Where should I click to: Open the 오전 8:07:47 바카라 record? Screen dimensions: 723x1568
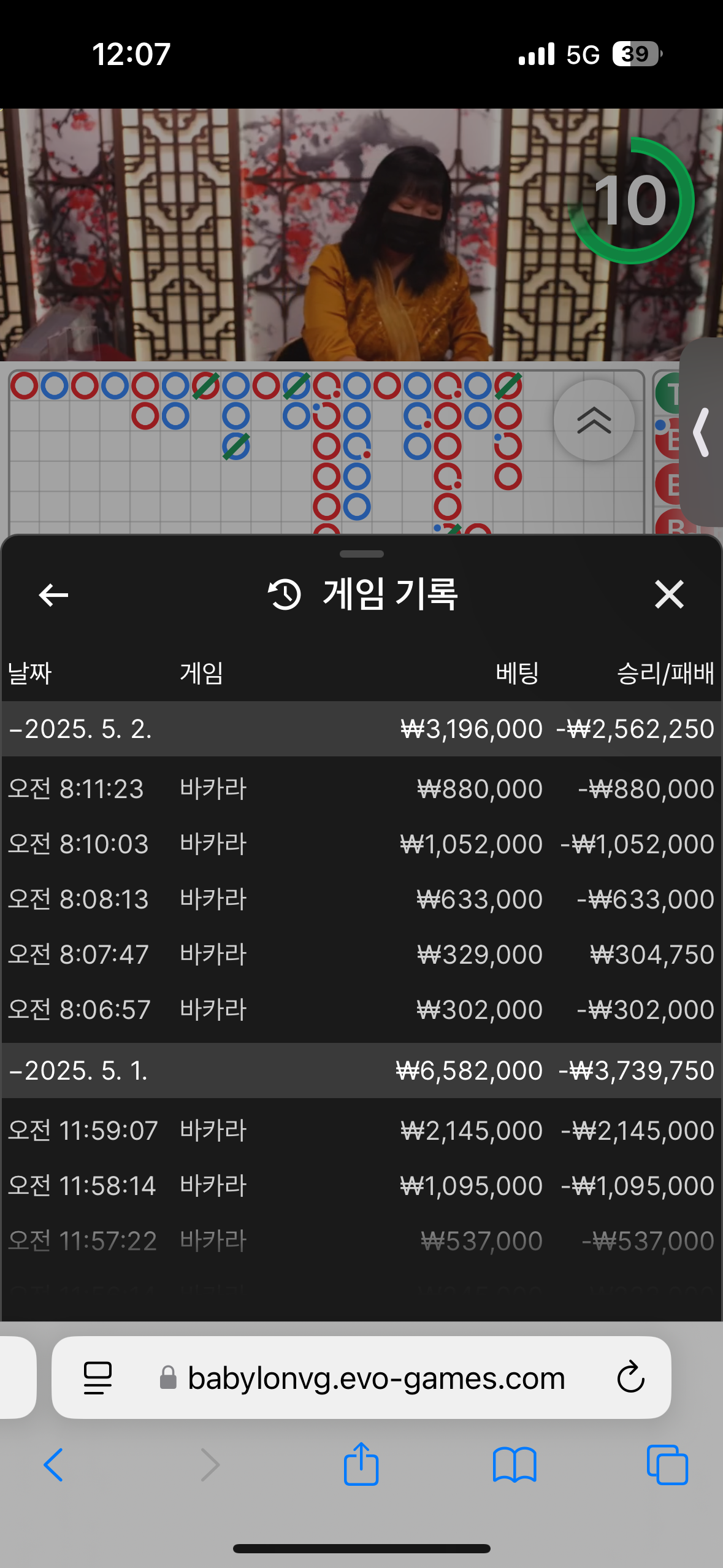click(x=361, y=955)
